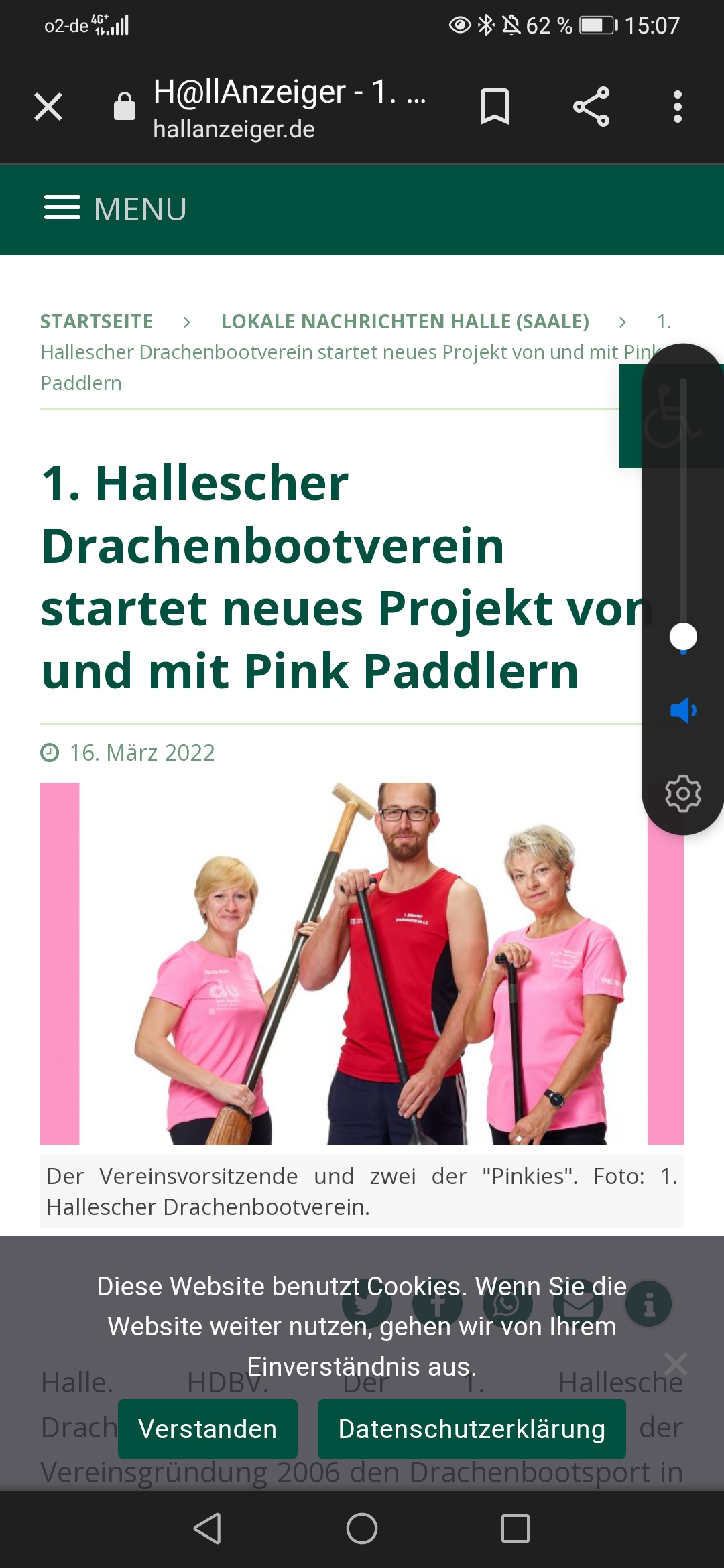Image resolution: width=724 pixels, height=1568 pixels.
Task: Open Lokale Nachrichten Halle (Saale) breadcrumb
Action: tap(405, 322)
